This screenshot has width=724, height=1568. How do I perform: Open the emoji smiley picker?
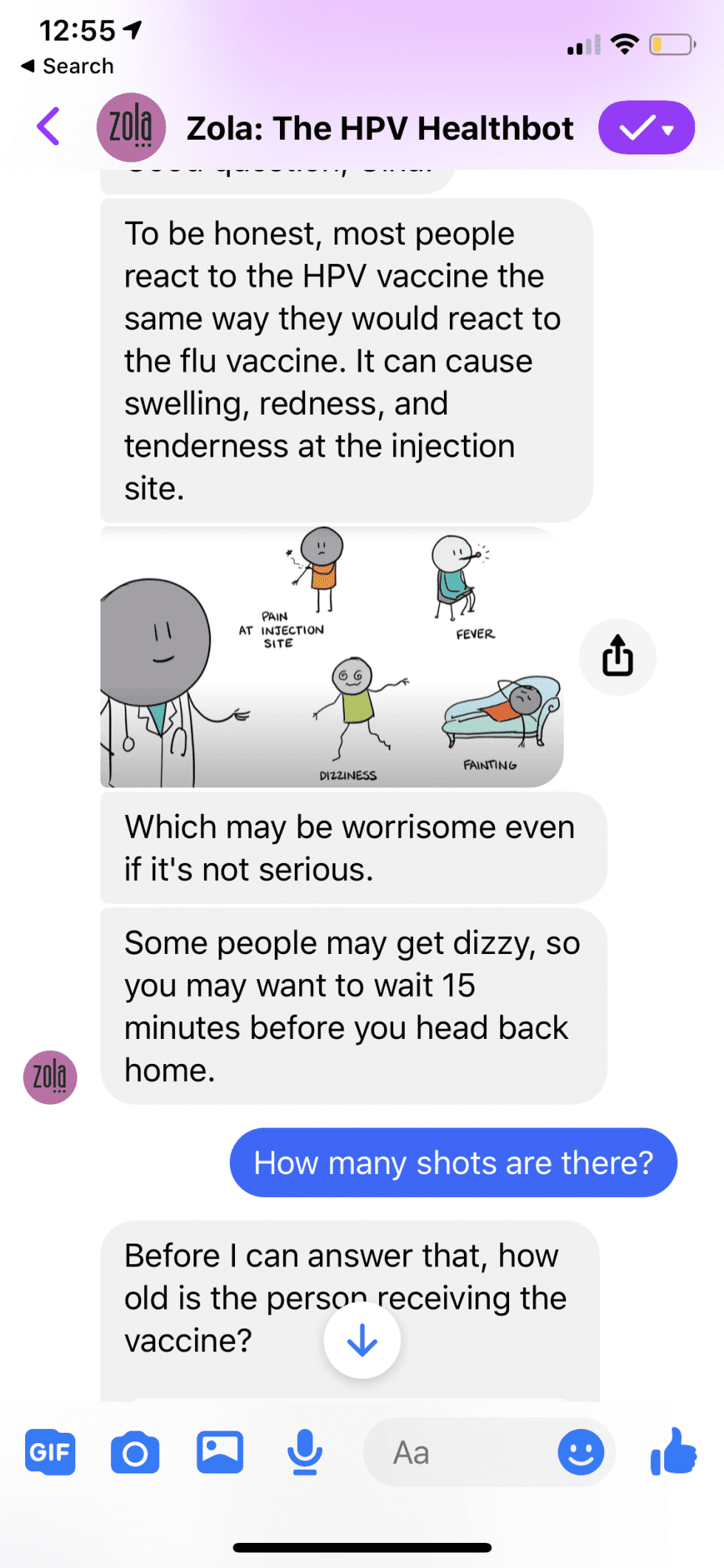click(x=581, y=1452)
